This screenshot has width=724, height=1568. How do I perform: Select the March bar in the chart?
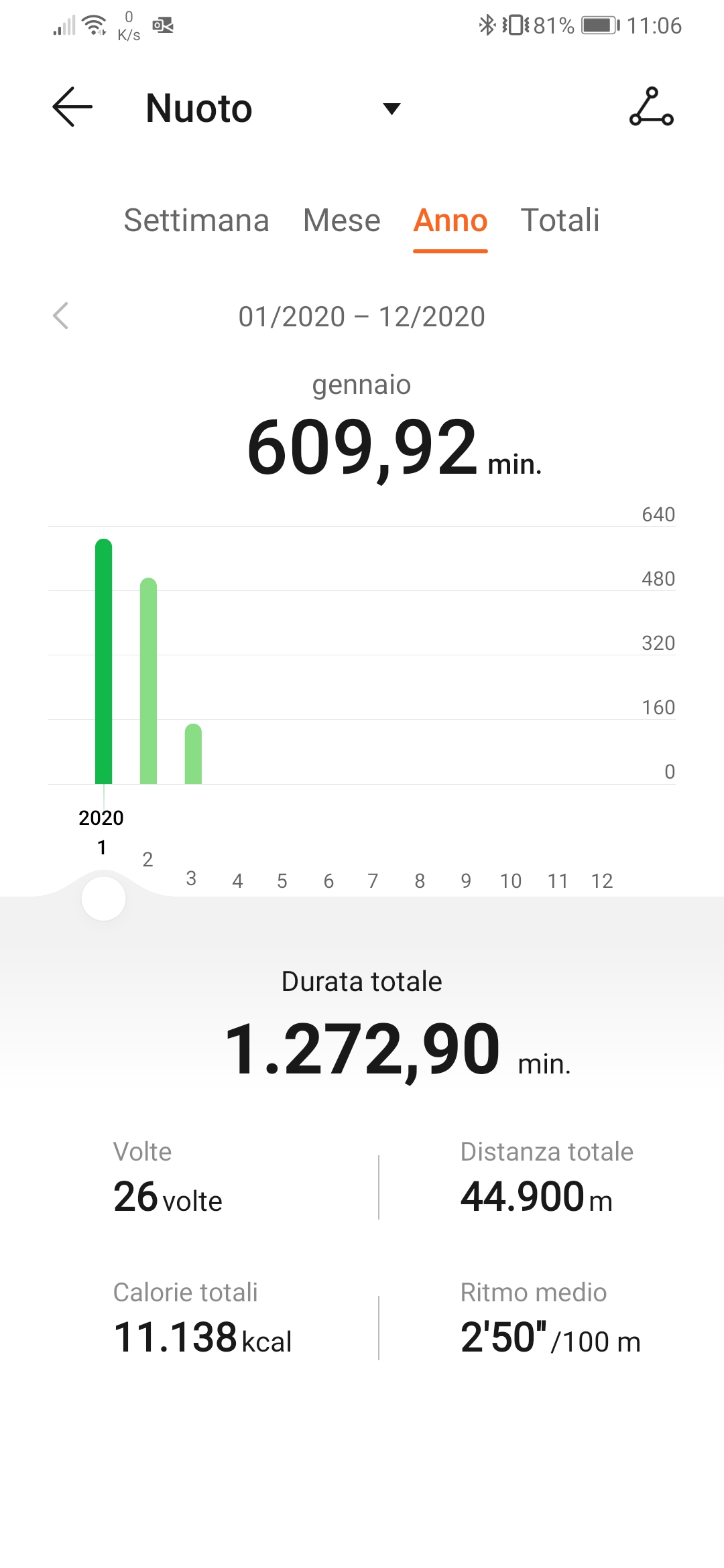point(193,754)
